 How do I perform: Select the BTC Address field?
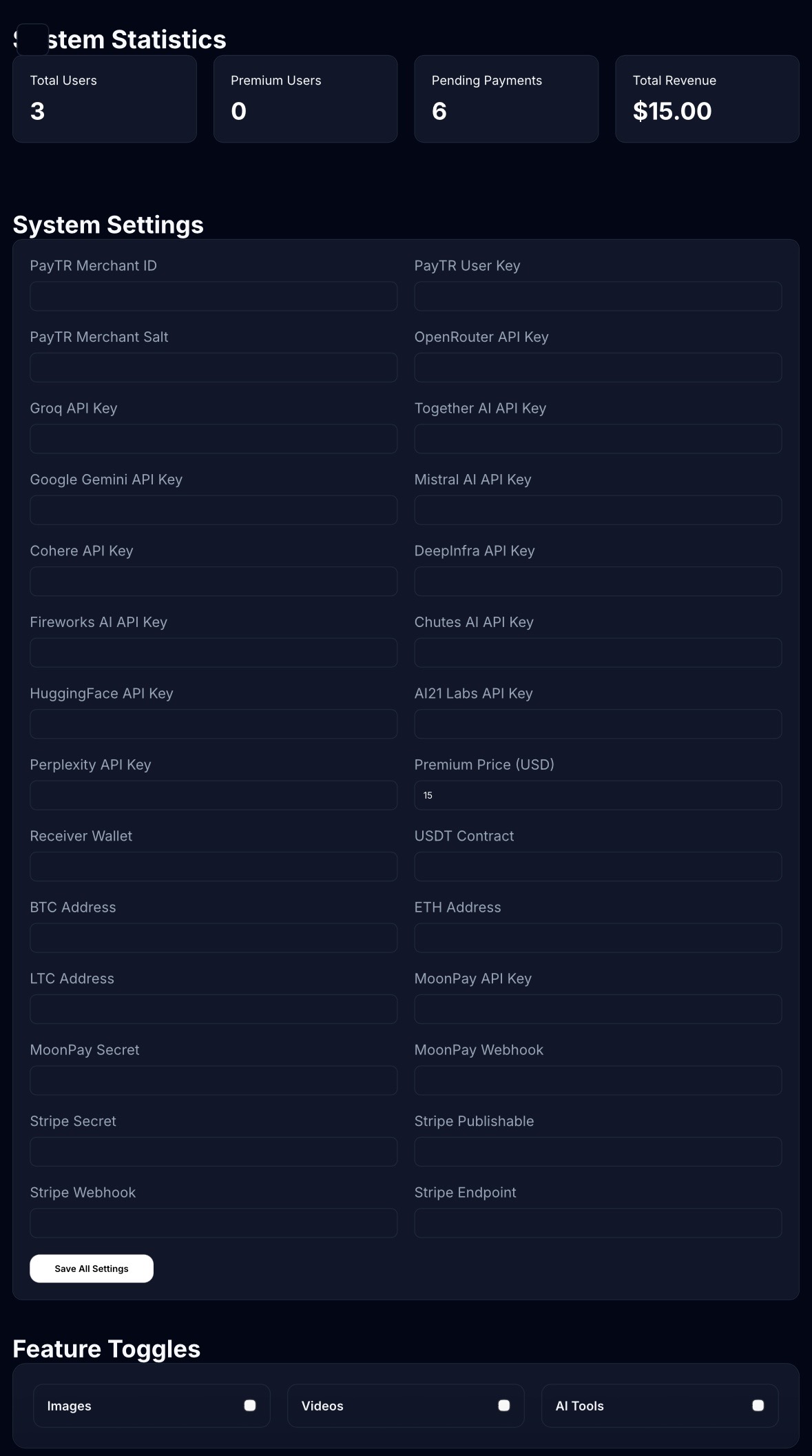(214, 938)
